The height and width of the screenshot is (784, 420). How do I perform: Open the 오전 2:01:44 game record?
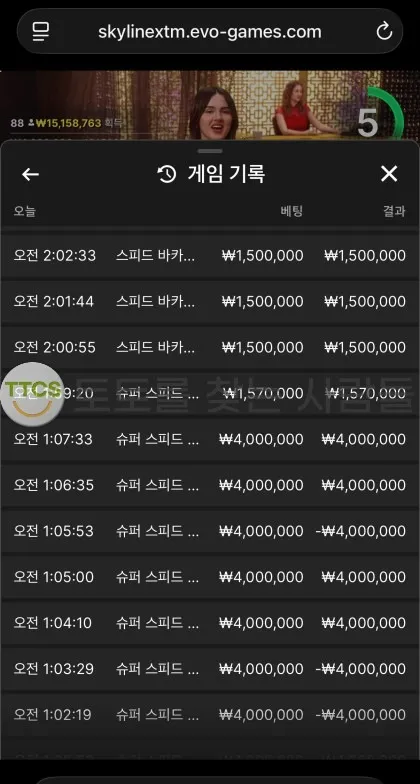[x=210, y=302]
